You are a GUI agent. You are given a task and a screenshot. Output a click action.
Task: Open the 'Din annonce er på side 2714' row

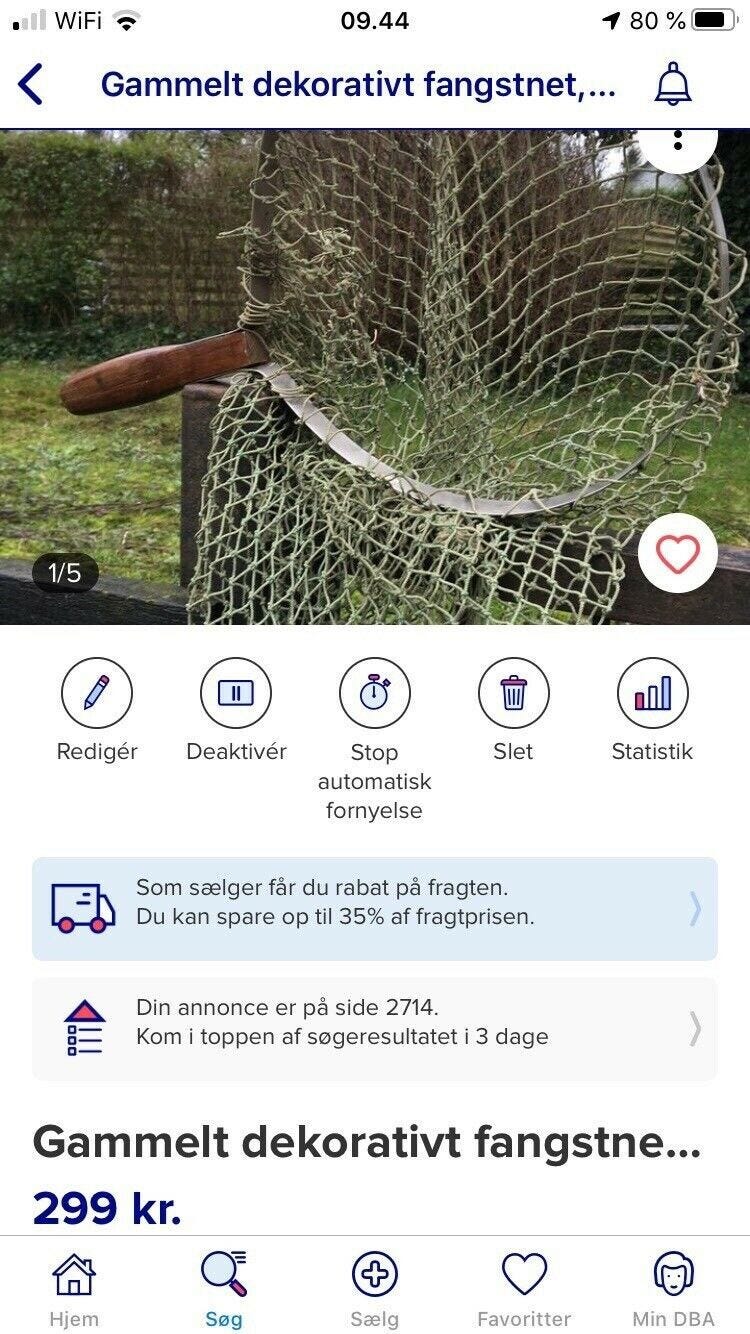pos(375,1029)
